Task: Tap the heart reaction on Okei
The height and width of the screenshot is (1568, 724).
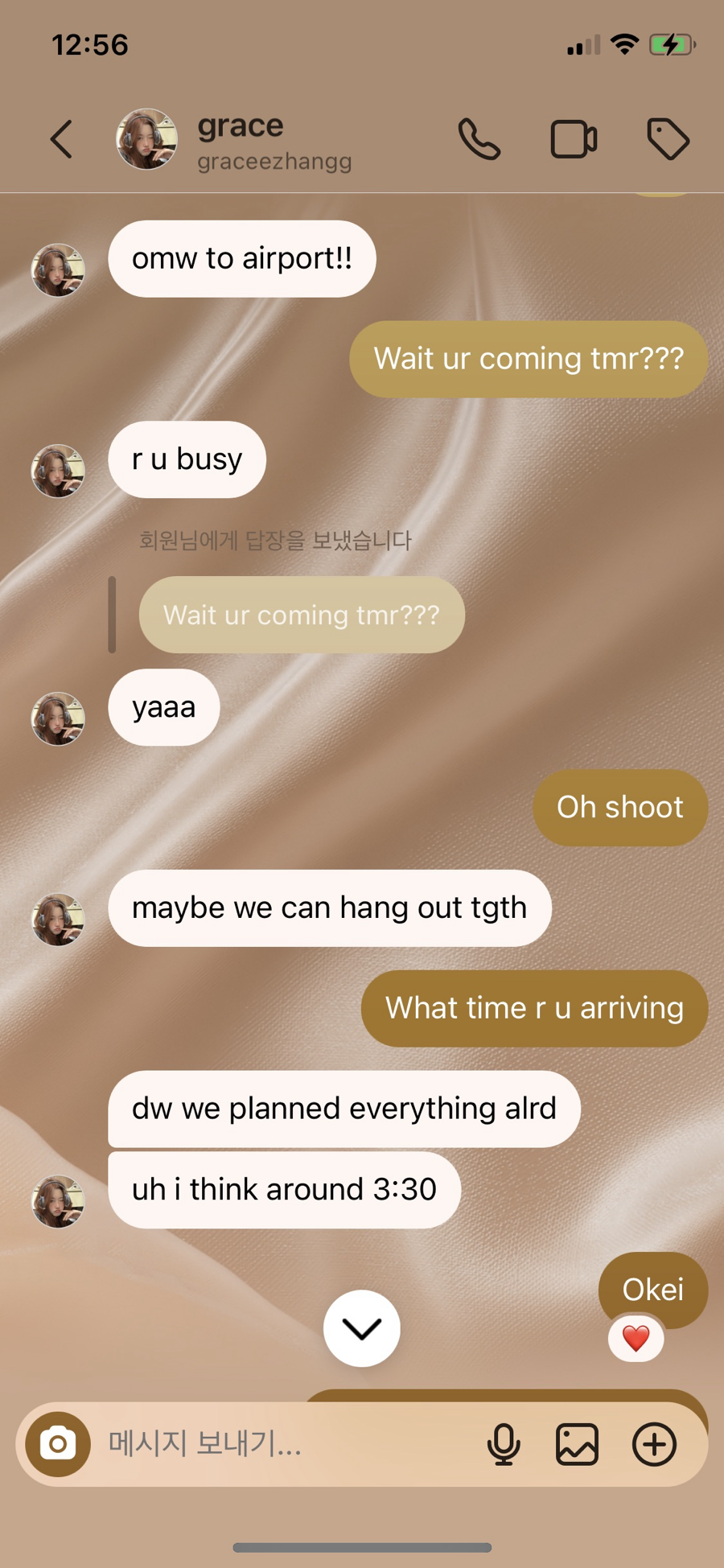Action: click(x=636, y=1339)
